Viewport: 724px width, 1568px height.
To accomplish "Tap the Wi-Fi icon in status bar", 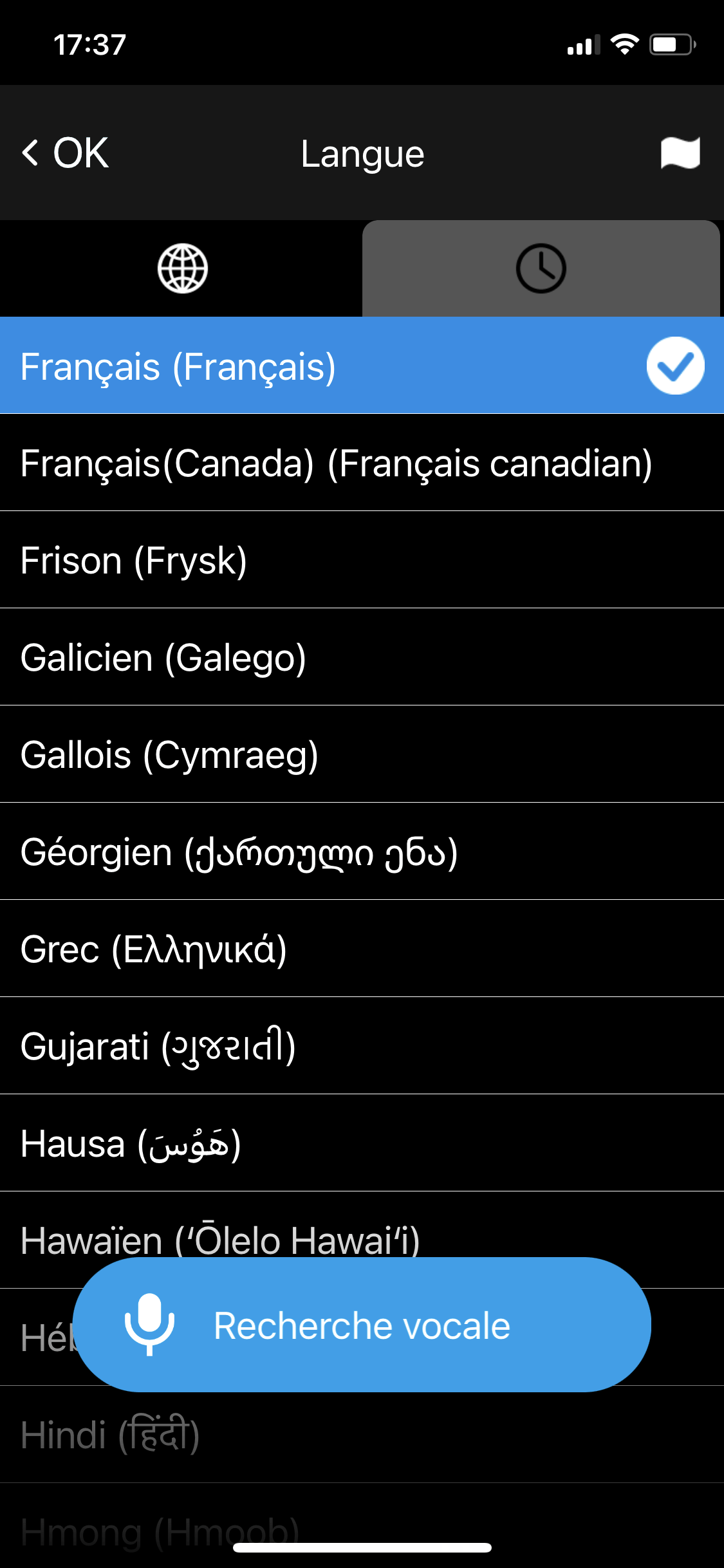I will [x=622, y=42].
